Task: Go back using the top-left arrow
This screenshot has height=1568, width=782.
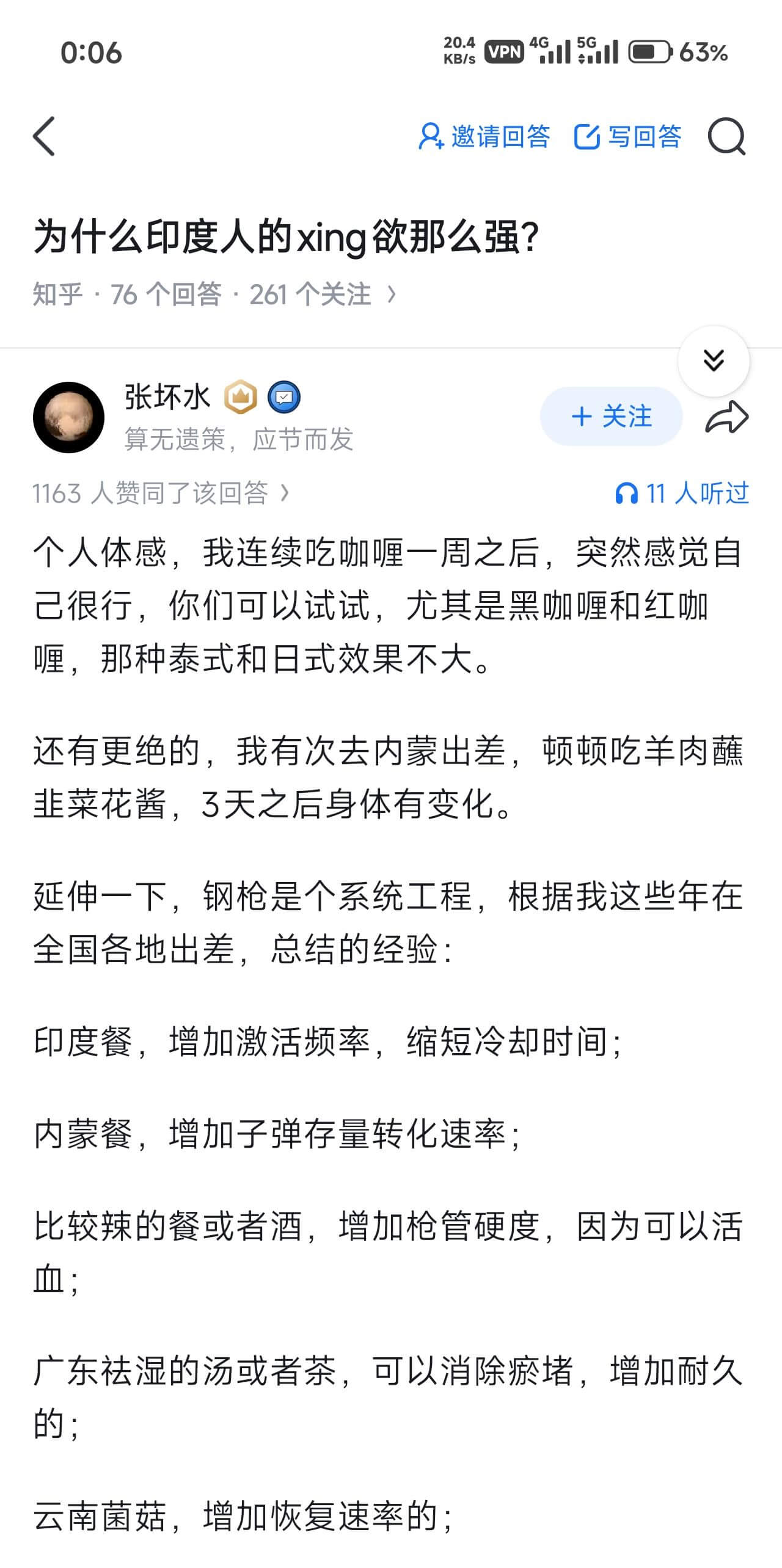Action: pos(44,136)
